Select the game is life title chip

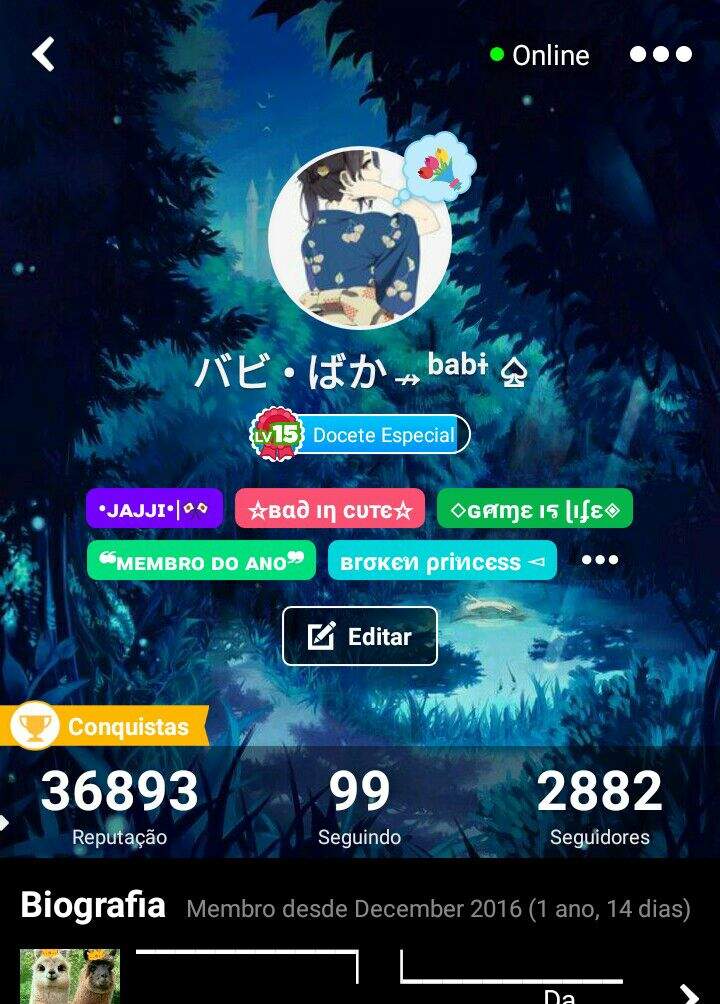tap(535, 508)
